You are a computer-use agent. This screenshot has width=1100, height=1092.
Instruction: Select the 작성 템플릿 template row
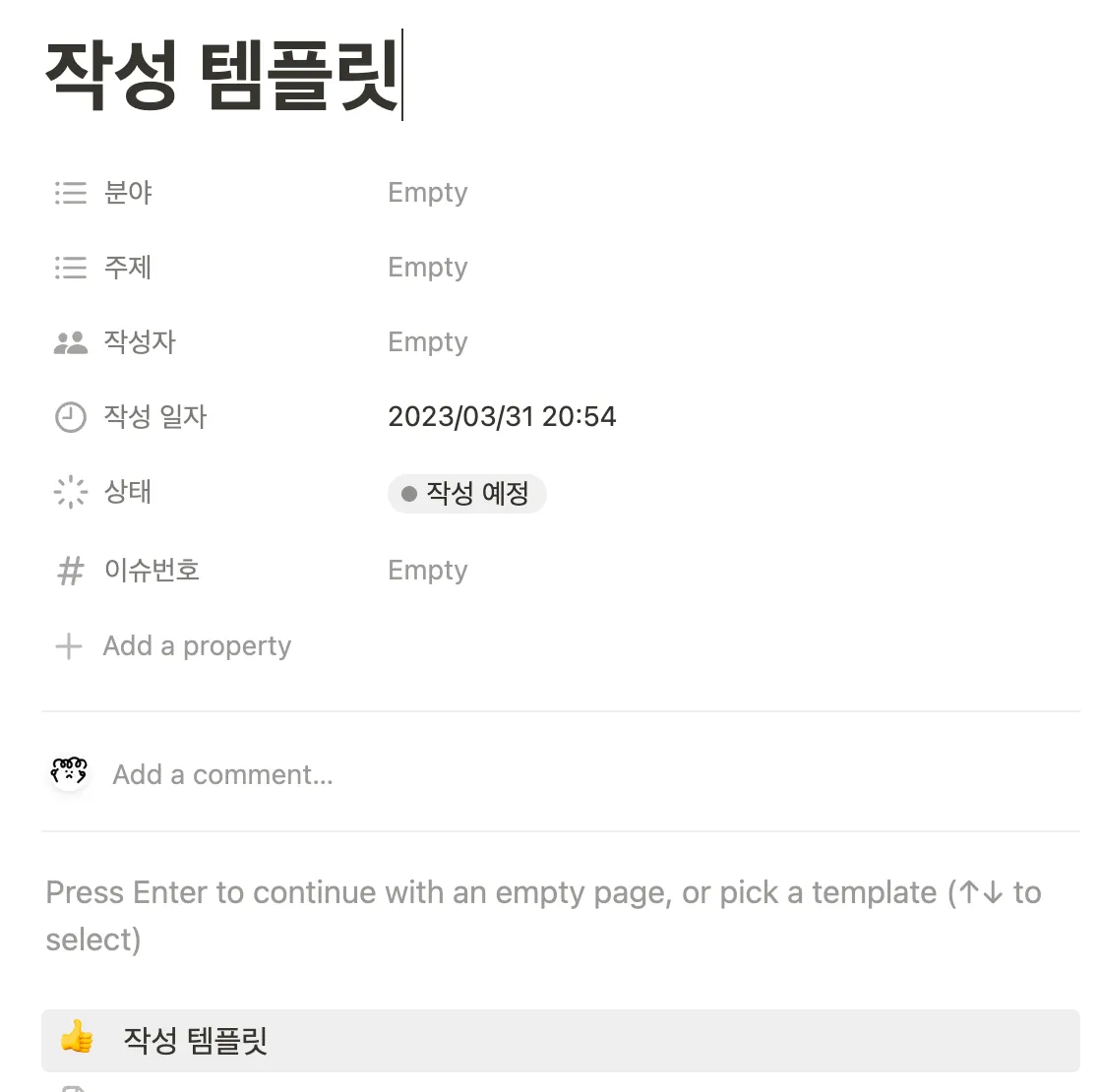coord(195,1040)
